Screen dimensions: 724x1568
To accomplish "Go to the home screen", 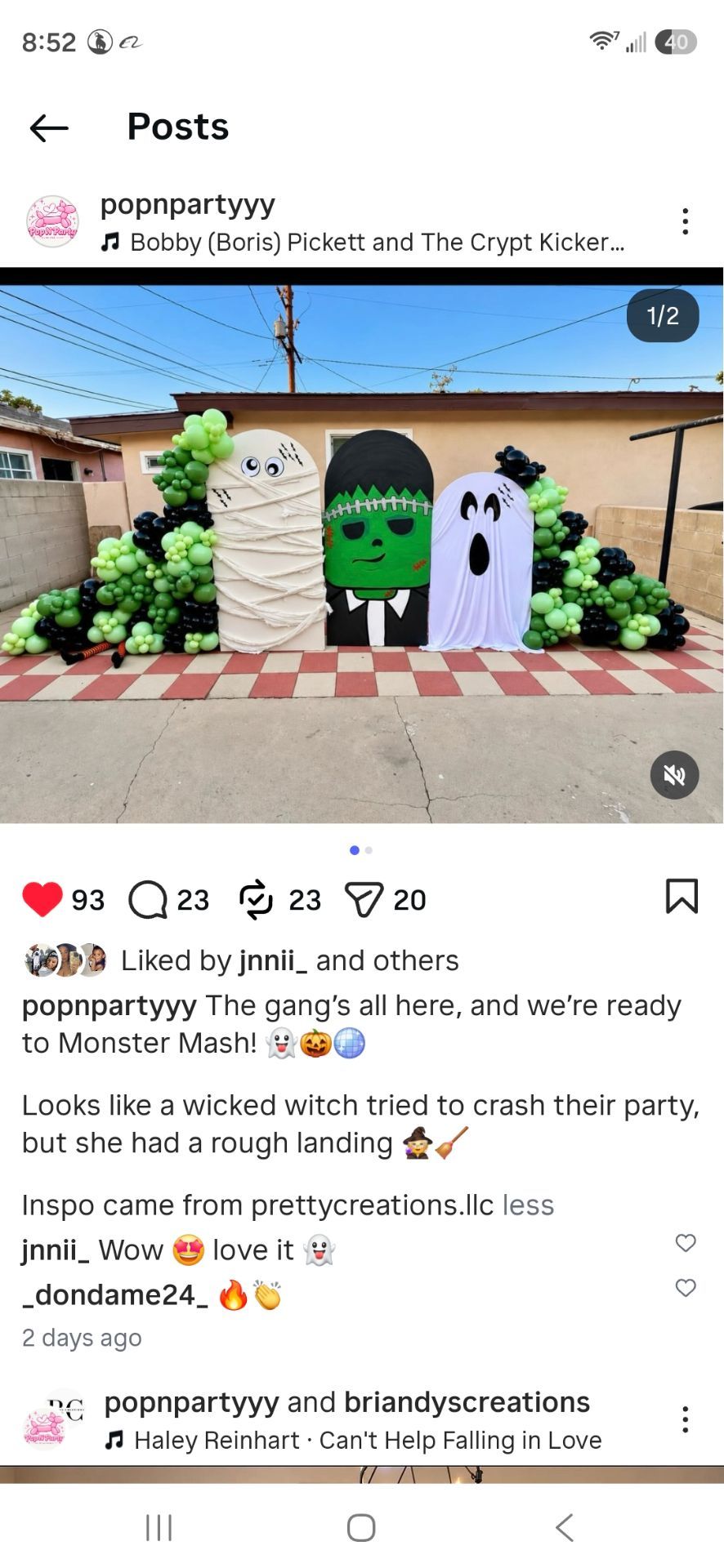I will click(x=361, y=1527).
